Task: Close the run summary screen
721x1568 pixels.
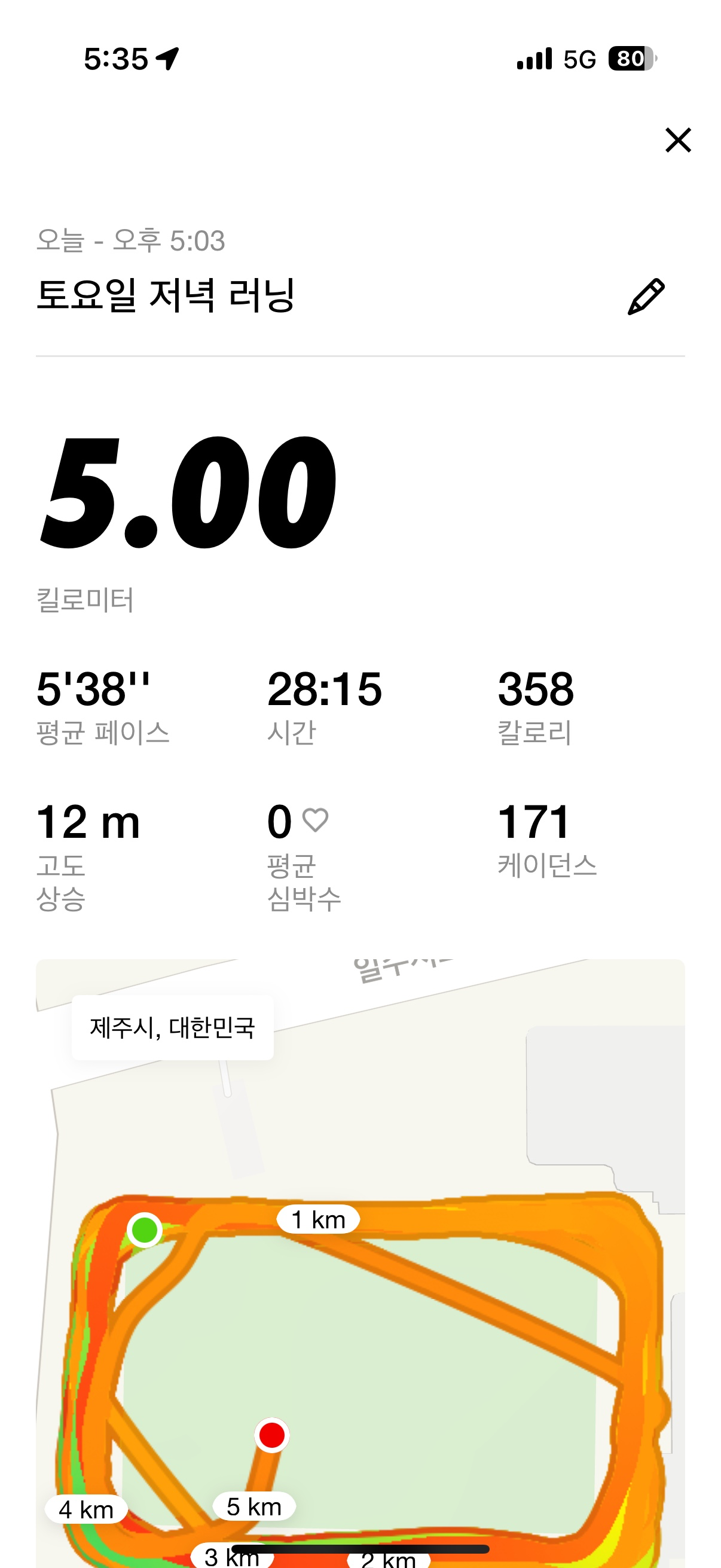Action: tap(678, 140)
